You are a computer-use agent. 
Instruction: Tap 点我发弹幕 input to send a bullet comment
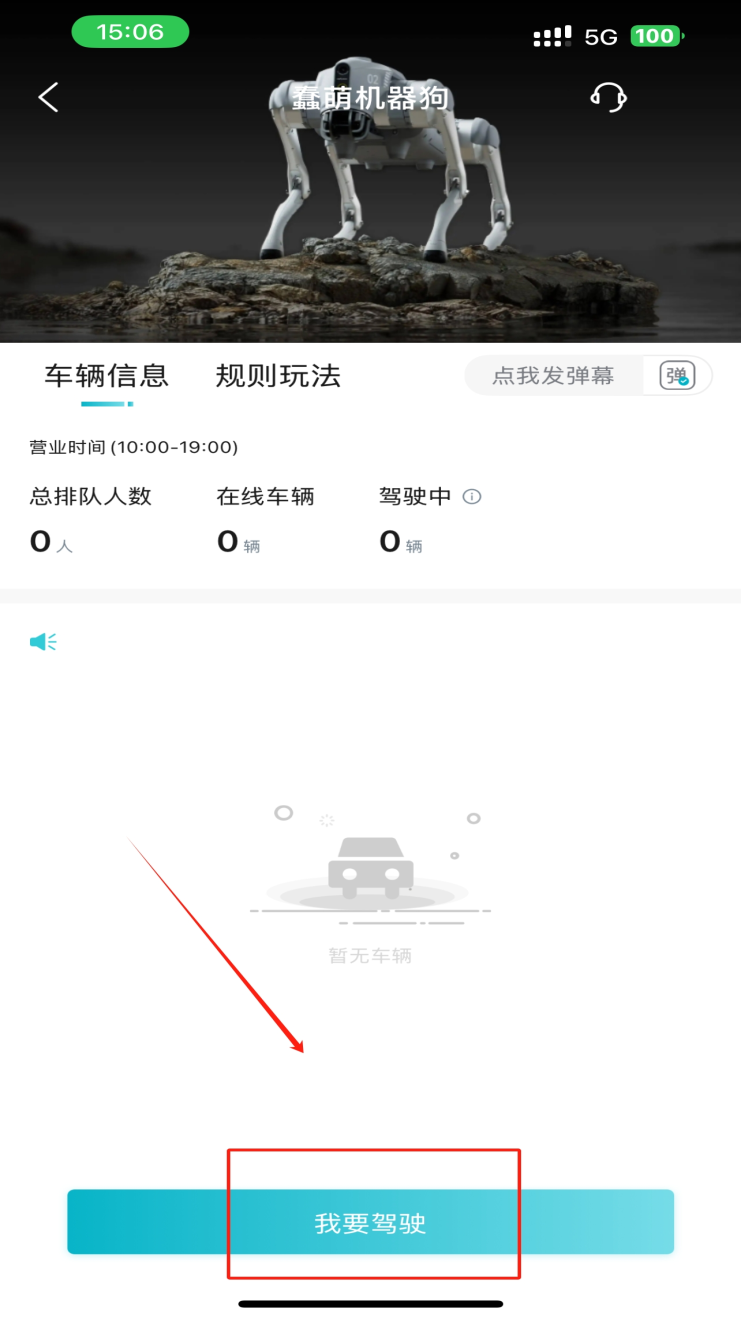(553, 376)
